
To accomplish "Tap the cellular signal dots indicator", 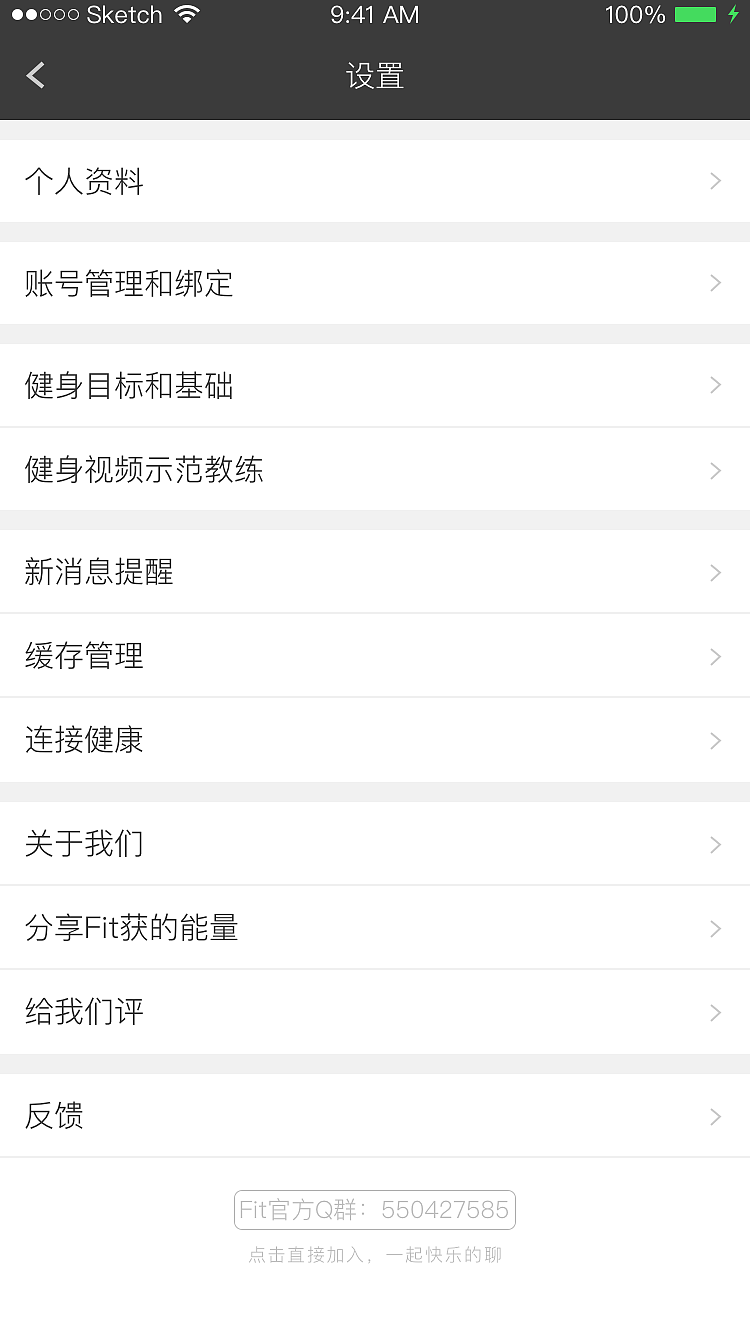I will click(x=40, y=15).
